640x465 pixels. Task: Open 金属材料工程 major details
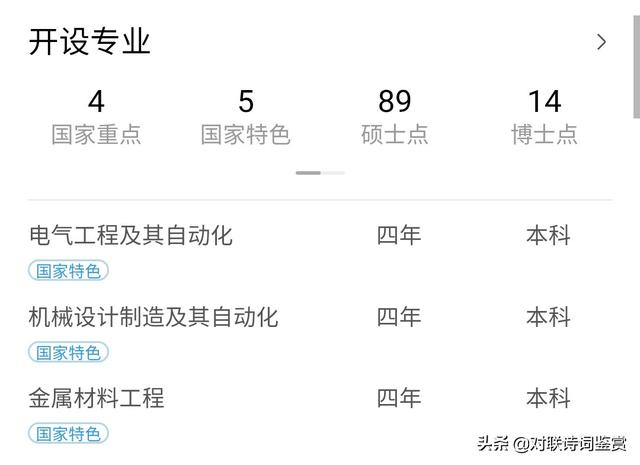[x=96, y=399]
